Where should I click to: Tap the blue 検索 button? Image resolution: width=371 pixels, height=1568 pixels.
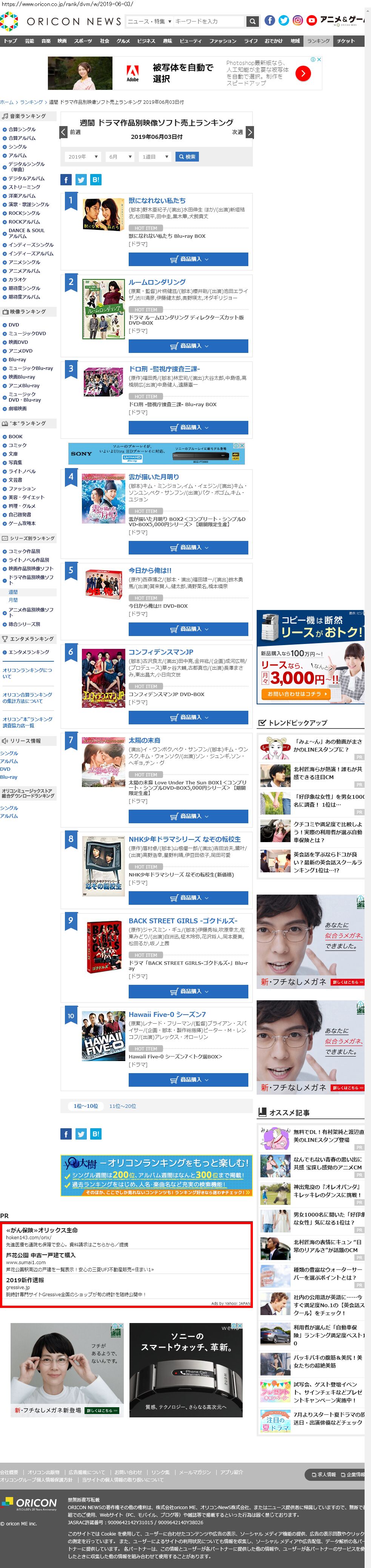click(x=187, y=157)
